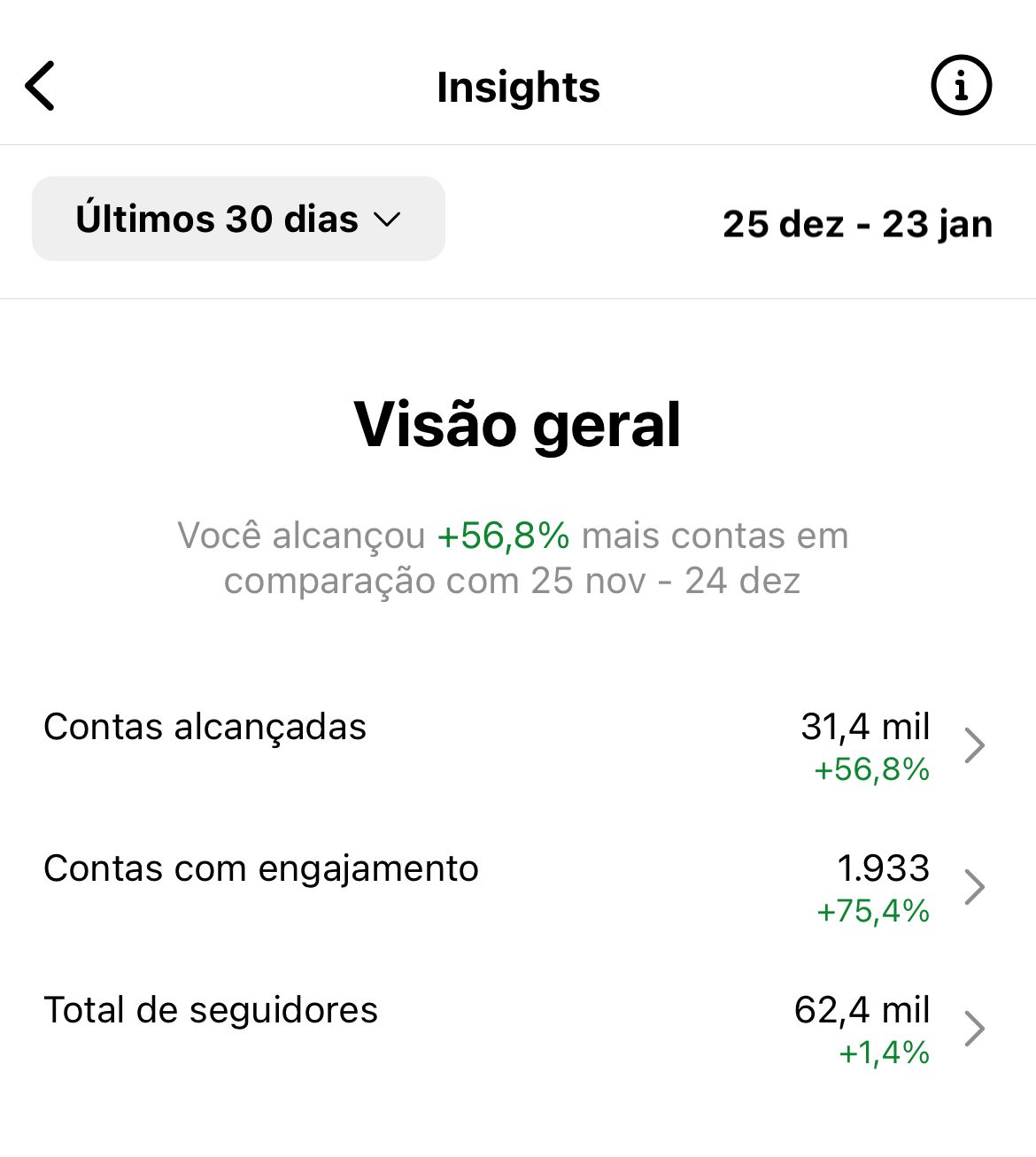Go back from Insights
This screenshot has width=1036, height=1157.
coord(41,86)
